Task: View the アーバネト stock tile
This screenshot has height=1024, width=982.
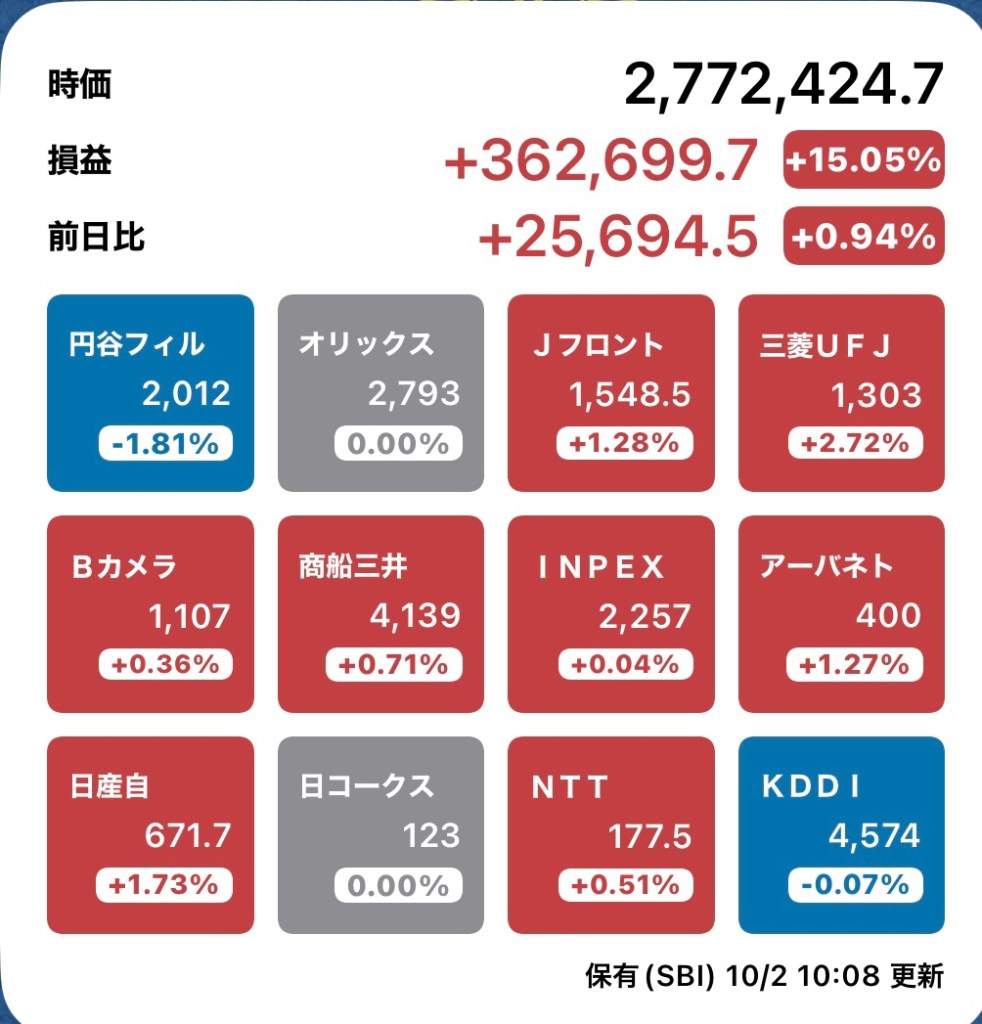Action: pyautogui.click(x=841, y=614)
